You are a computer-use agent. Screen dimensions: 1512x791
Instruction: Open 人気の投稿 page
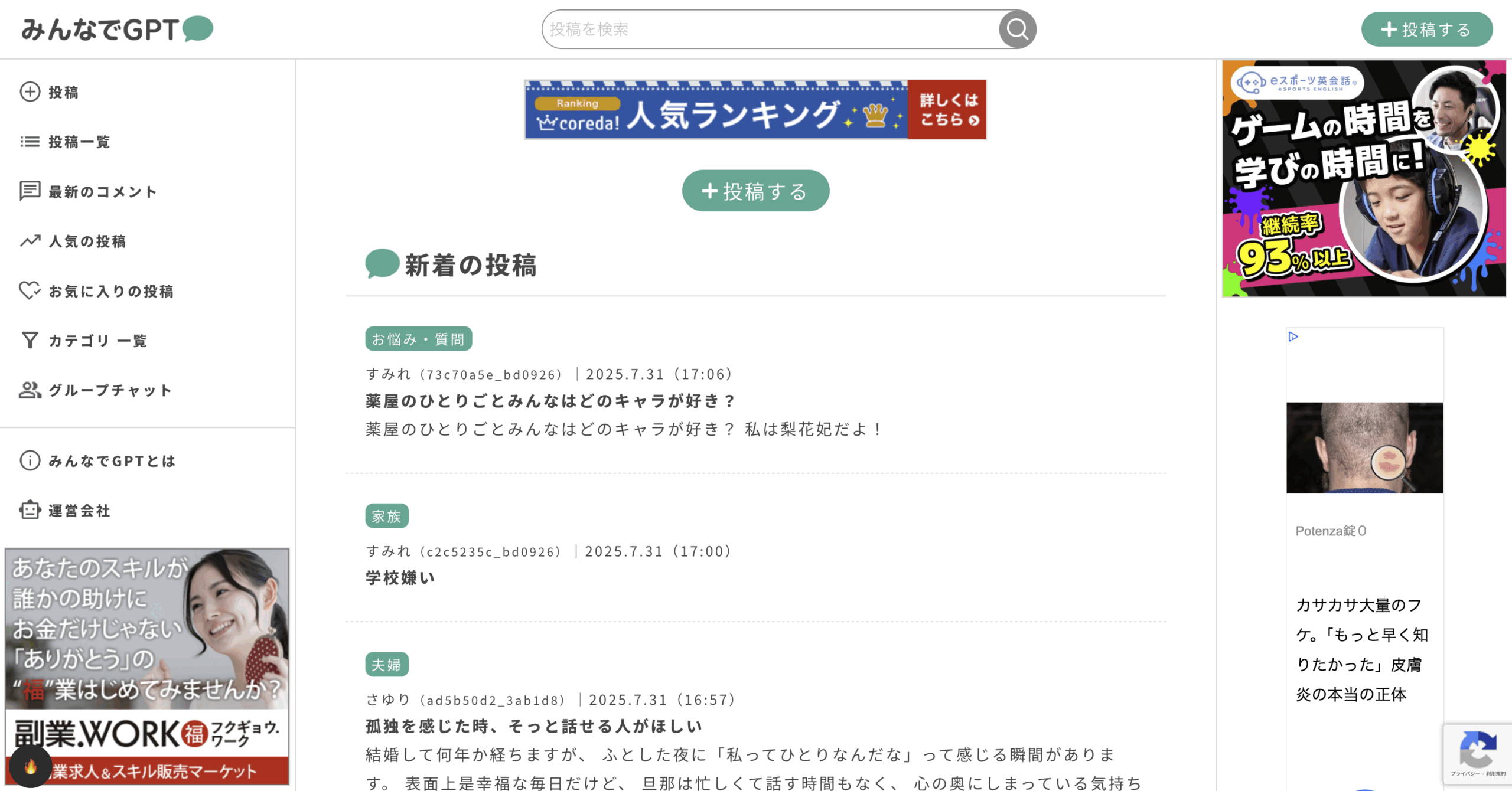(x=87, y=241)
